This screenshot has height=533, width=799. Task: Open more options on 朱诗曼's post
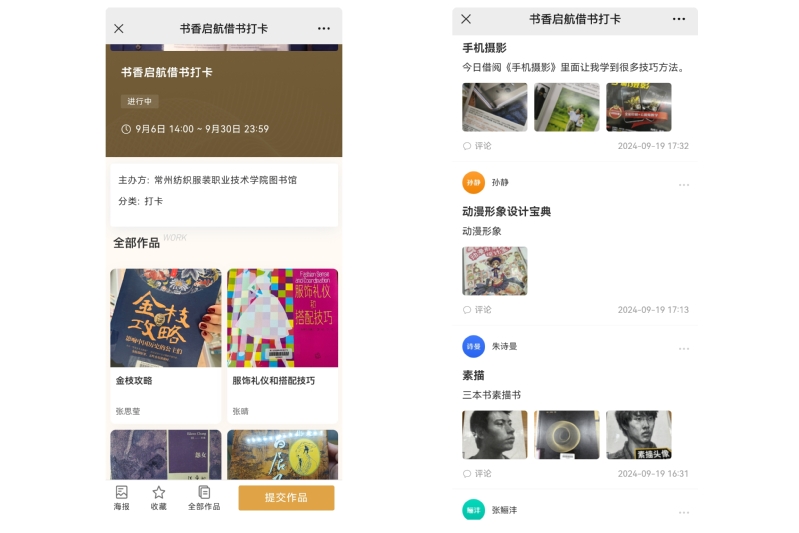click(684, 348)
